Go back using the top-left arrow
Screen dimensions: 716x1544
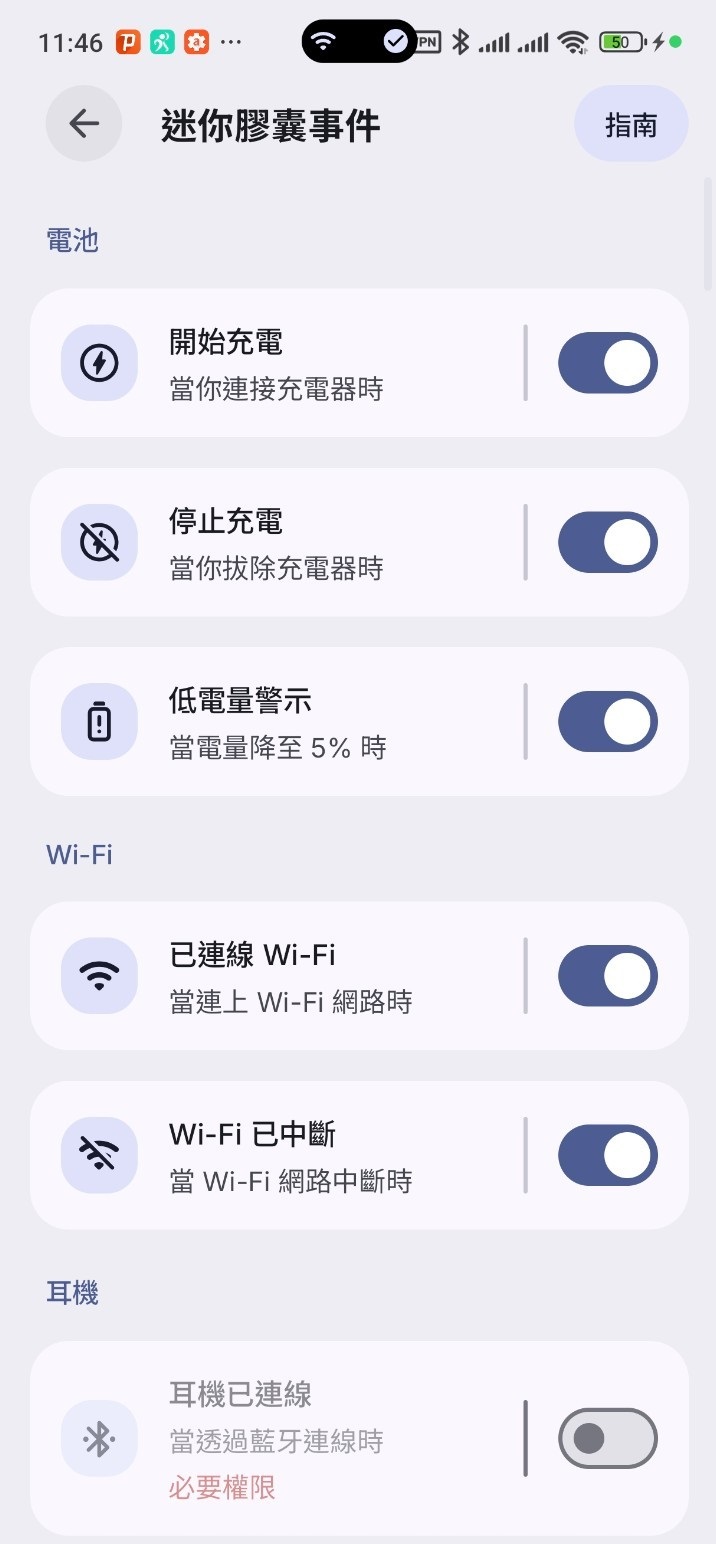pos(84,124)
